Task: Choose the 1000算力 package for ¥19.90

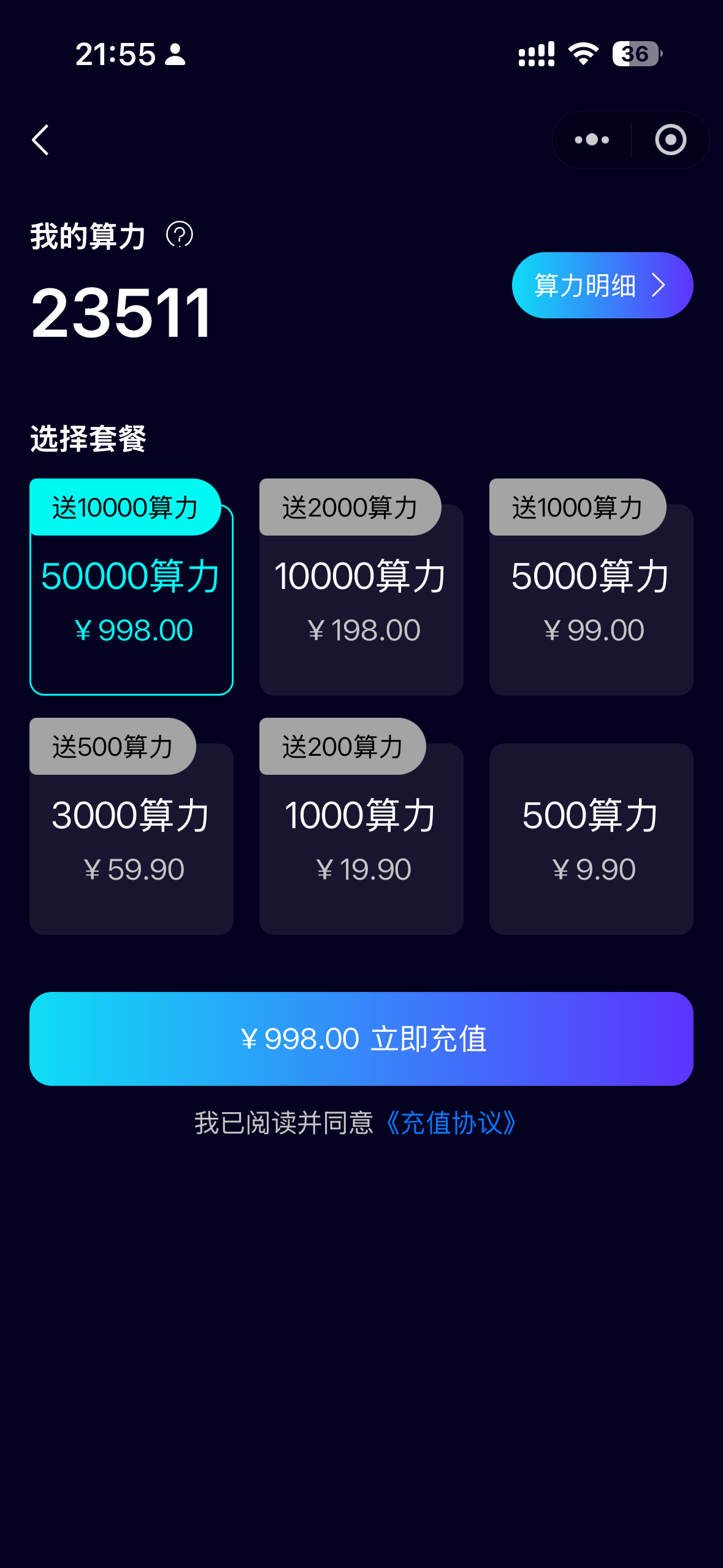Action: [361, 839]
